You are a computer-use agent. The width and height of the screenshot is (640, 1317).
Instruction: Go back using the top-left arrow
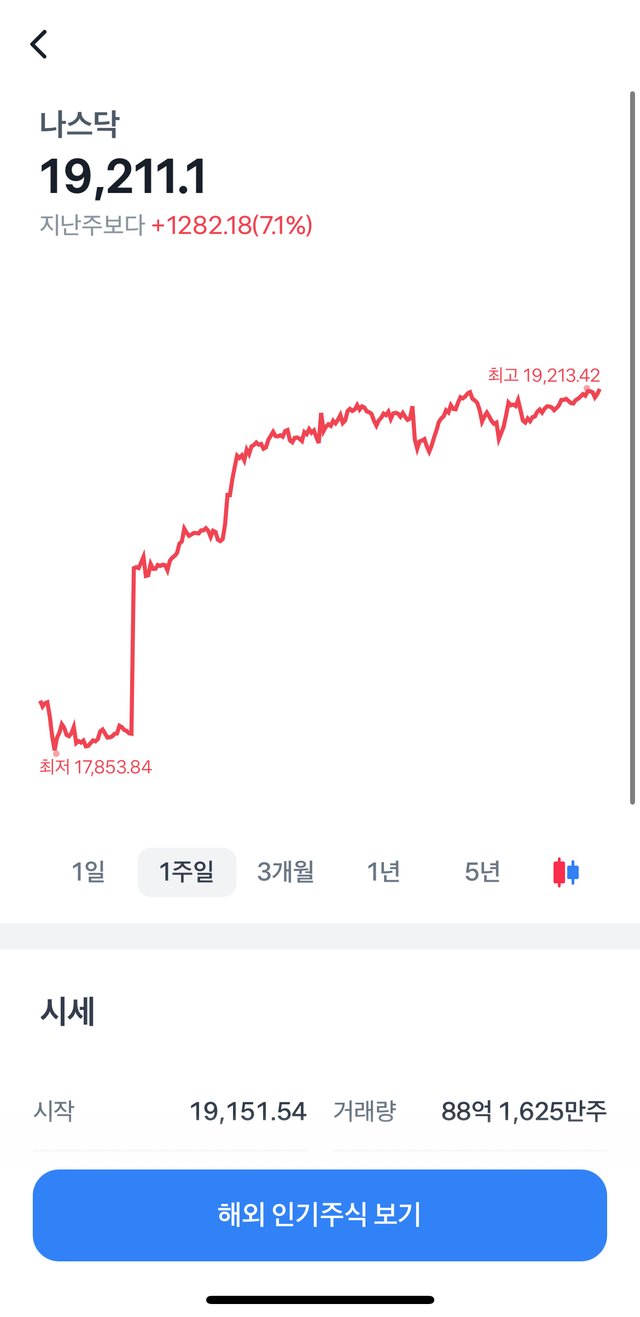pyautogui.click(x=39, y=44)
